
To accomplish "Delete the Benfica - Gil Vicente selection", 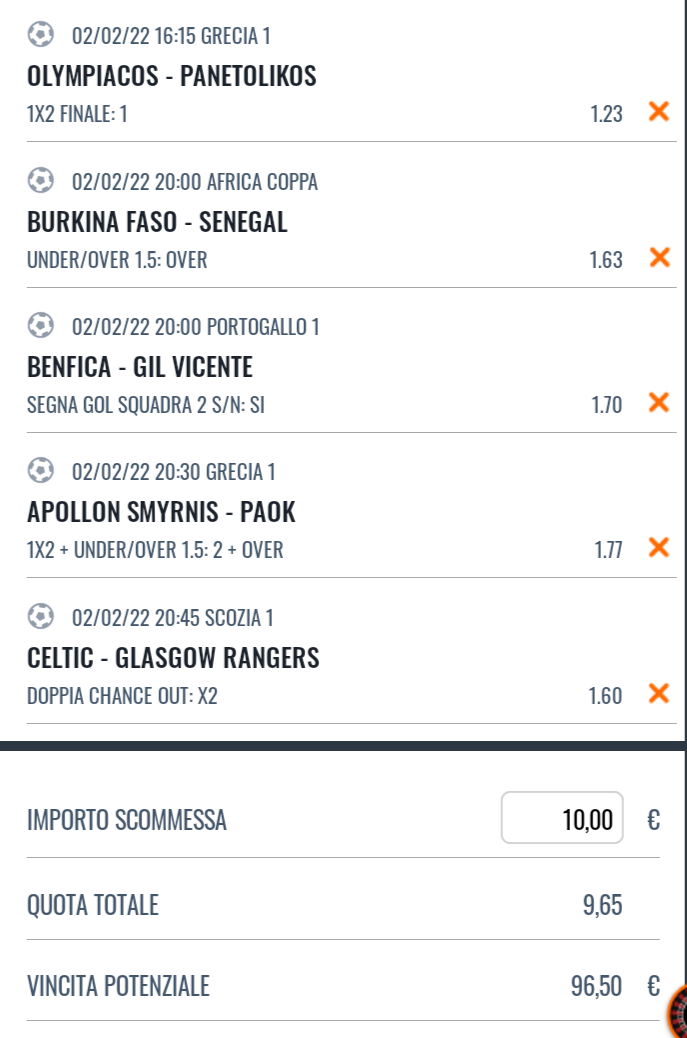I will tap(659, 403).
